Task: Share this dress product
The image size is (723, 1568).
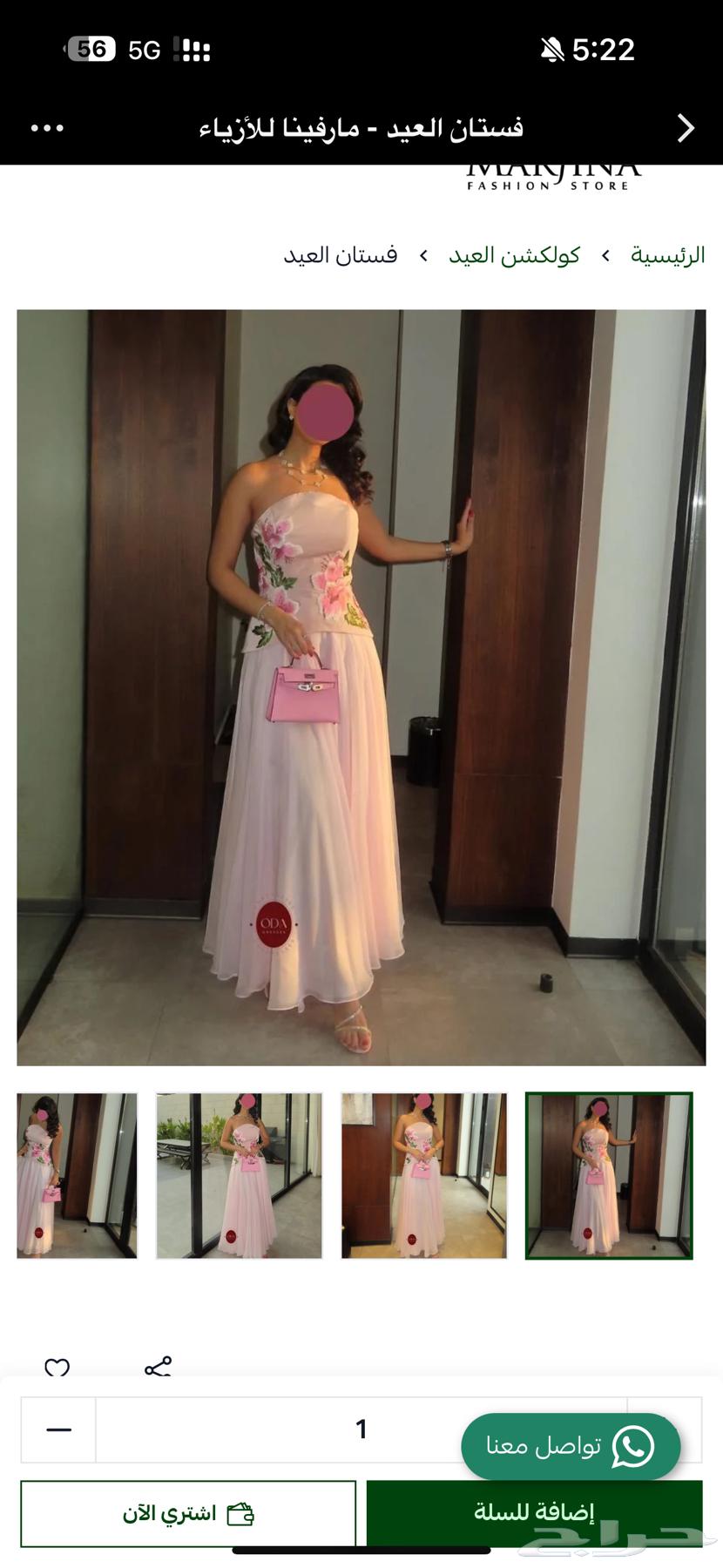Action: click(158, 1368)
